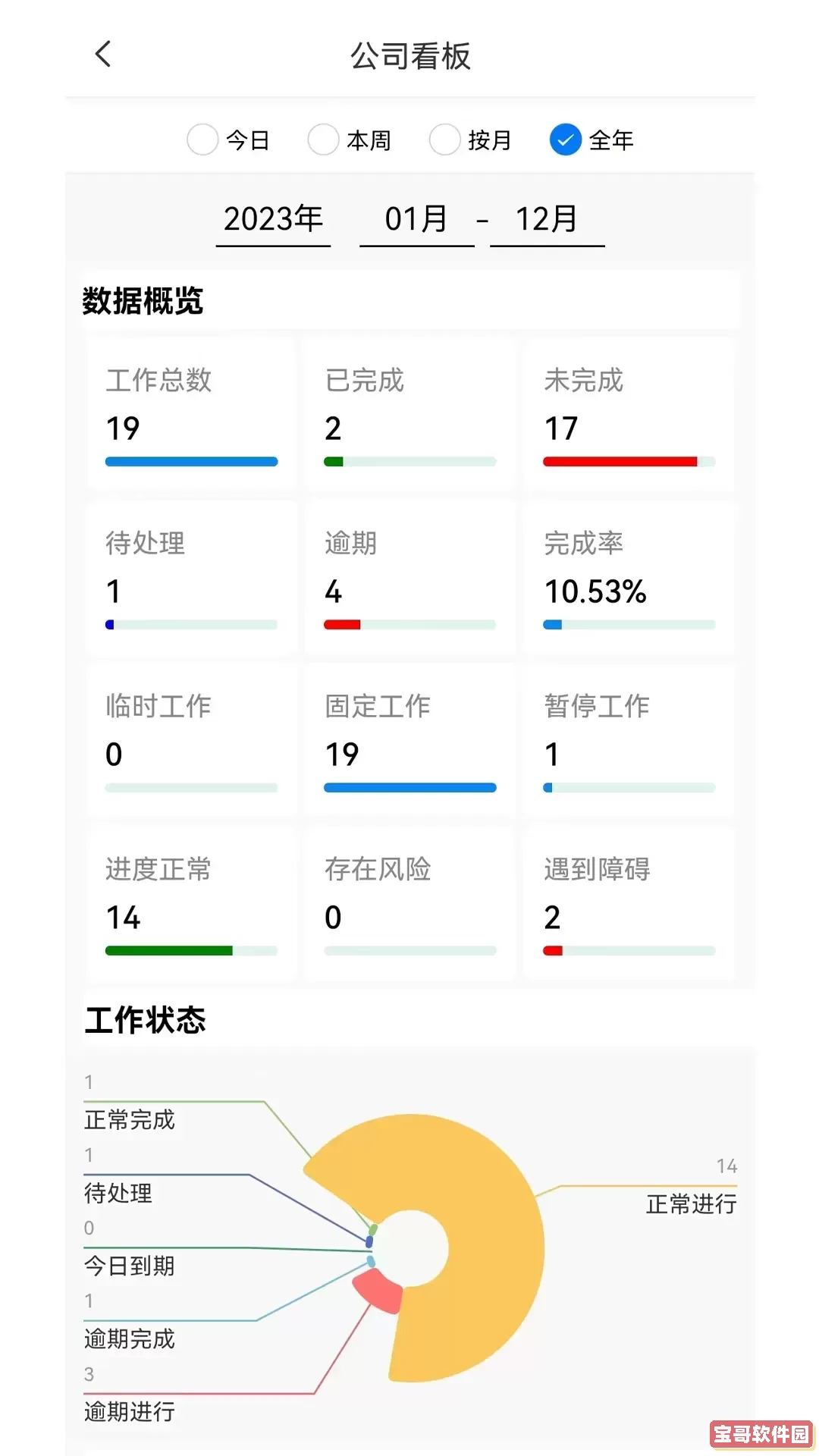Open the start month 01月 selector
Image resolution: width=819 pixels, height=1456 pixels.
click(x=416, y=220)
